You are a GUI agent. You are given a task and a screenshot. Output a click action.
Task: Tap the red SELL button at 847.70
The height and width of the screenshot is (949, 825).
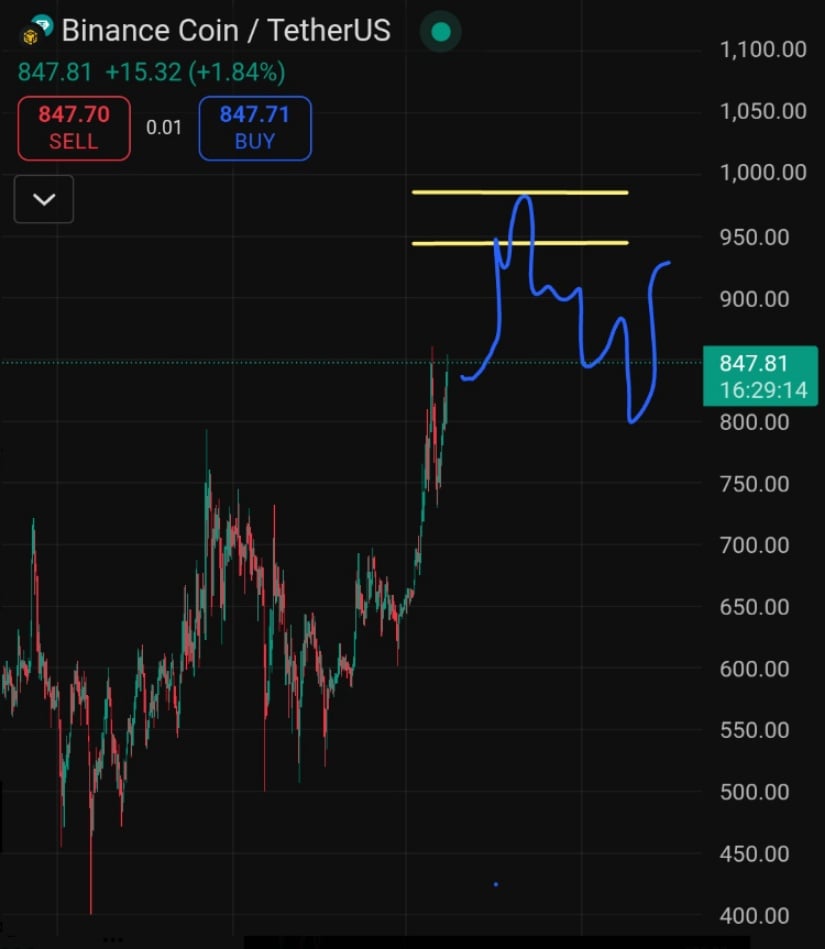coord(74,128)
